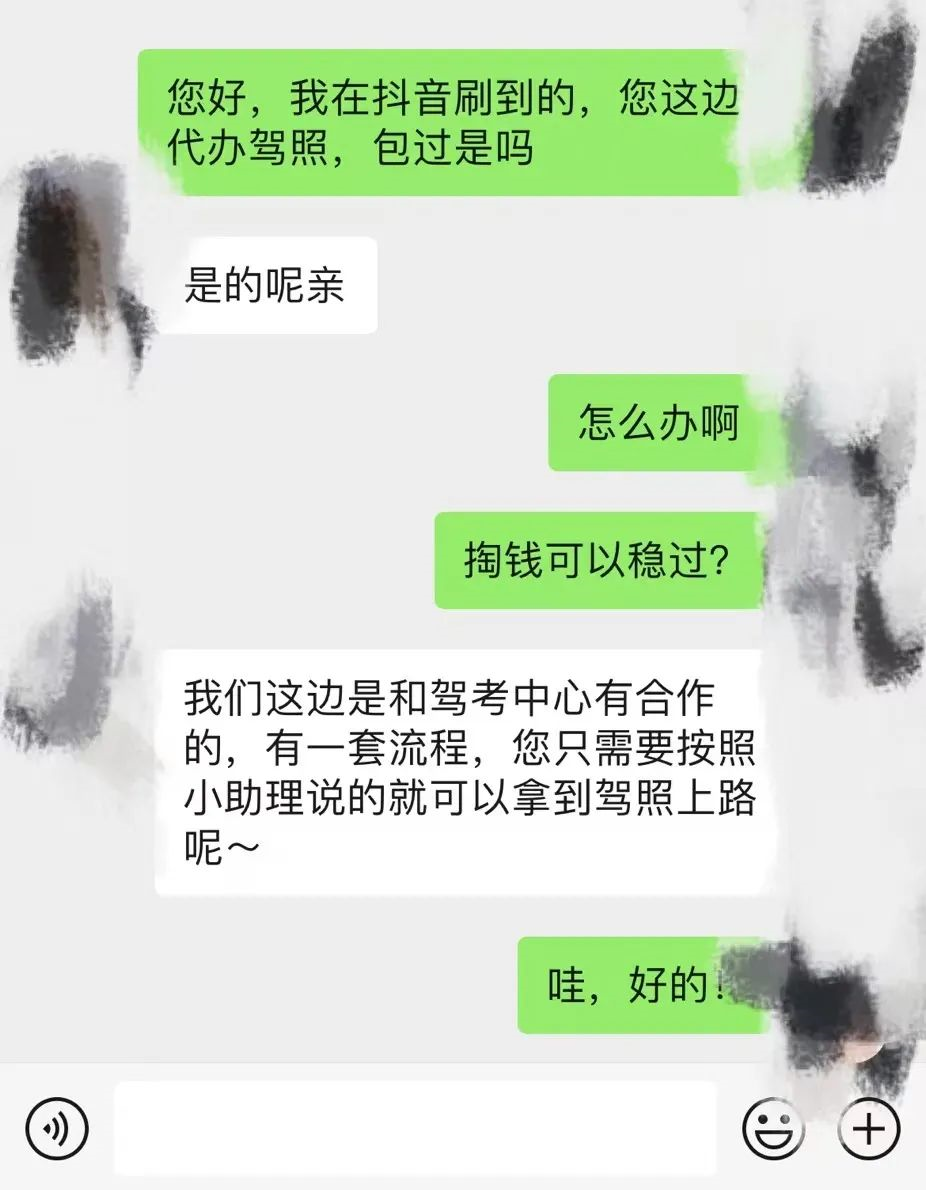Screen dimensions: 926x1190
Task: Switch to voice message input
Action: click(57, 1129)
